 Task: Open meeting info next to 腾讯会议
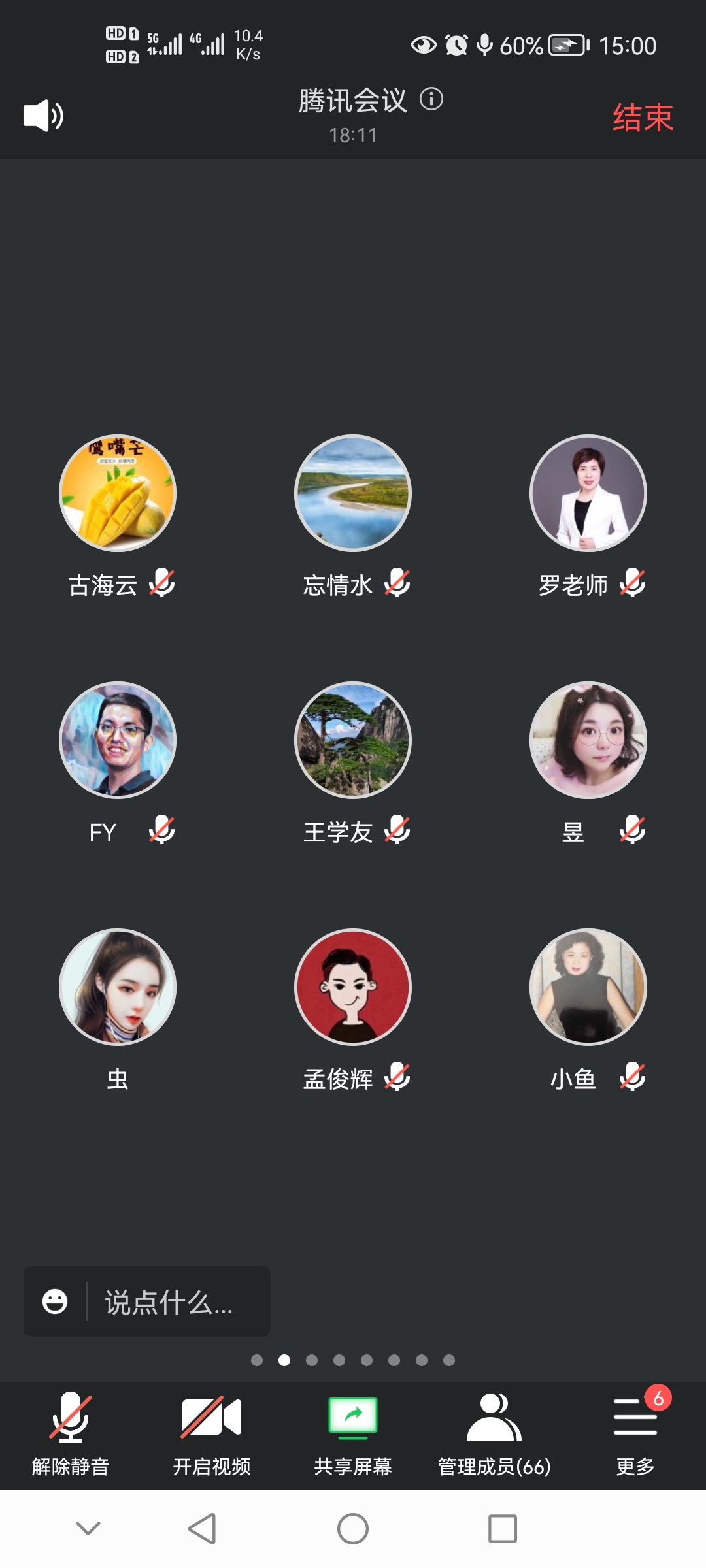click(431, 99)
